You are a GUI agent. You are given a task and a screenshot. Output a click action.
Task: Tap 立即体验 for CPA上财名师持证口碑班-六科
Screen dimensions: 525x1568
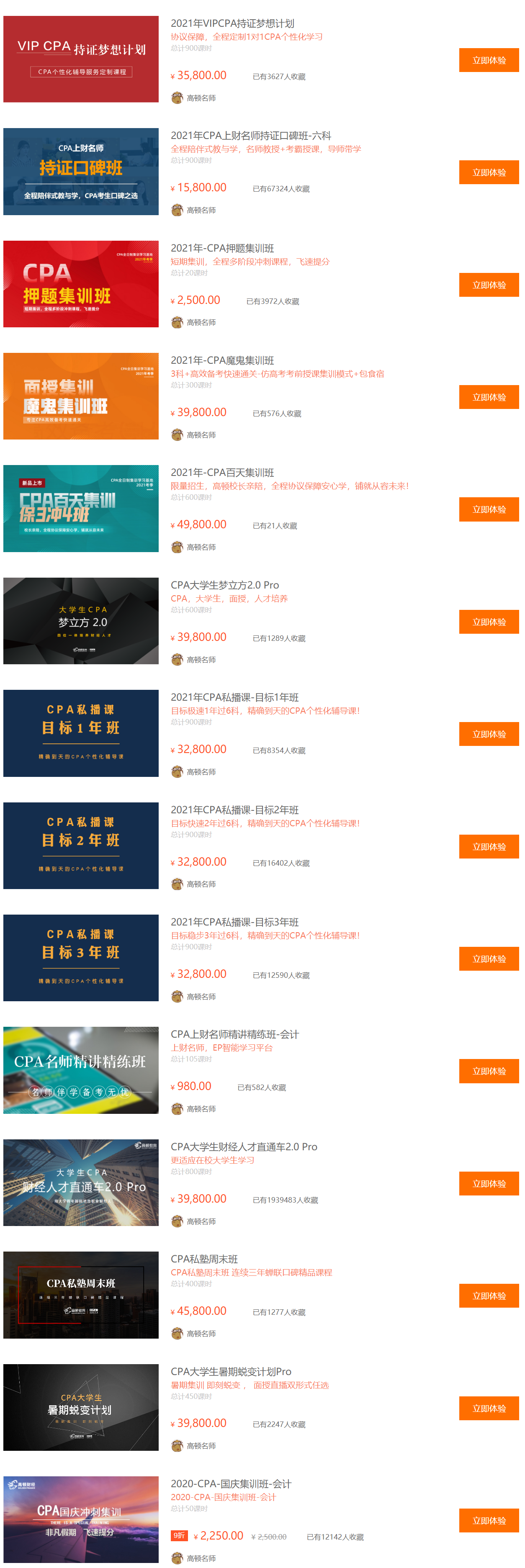click(489, 172)
